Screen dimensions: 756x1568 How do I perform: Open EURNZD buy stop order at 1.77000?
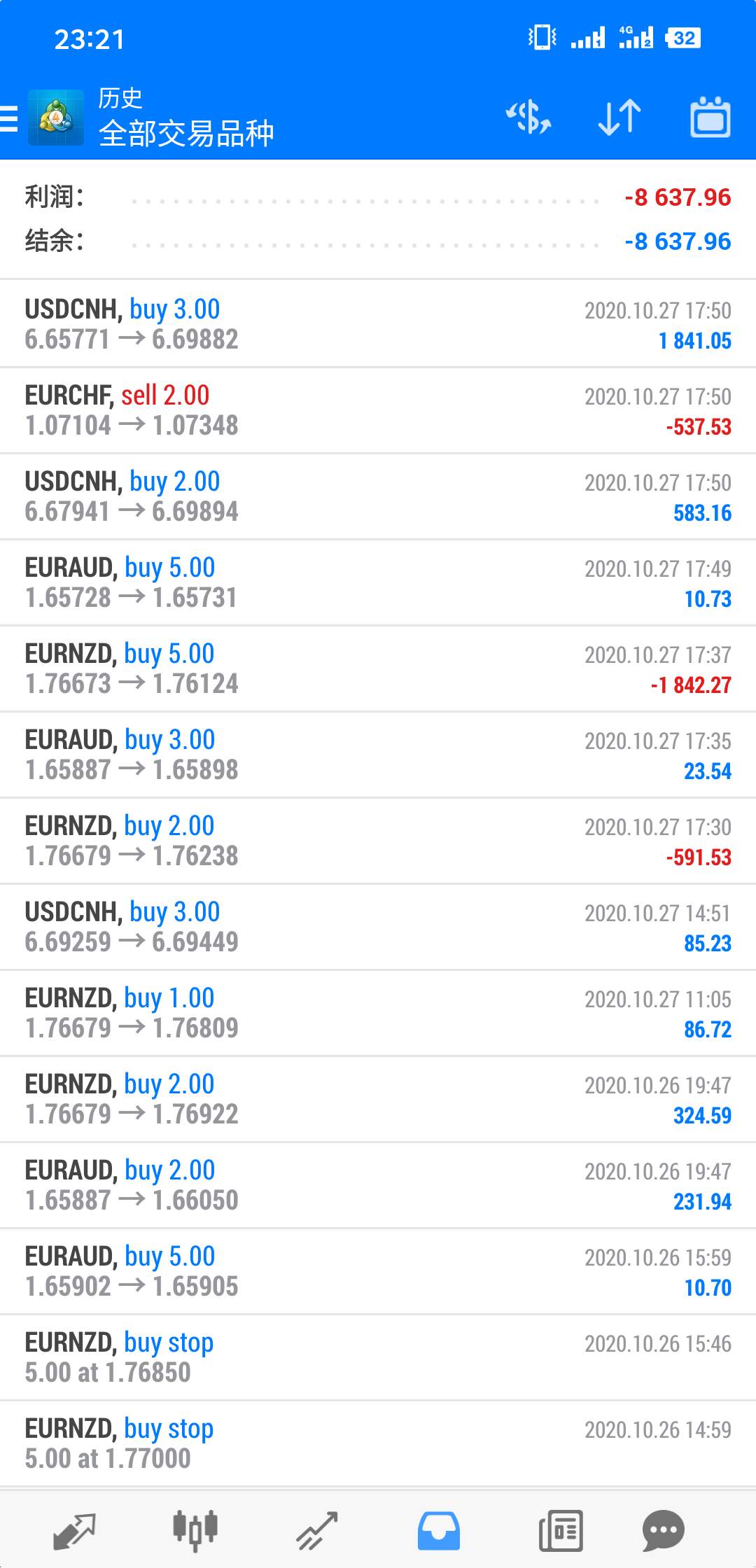(x=378, y=1443)
